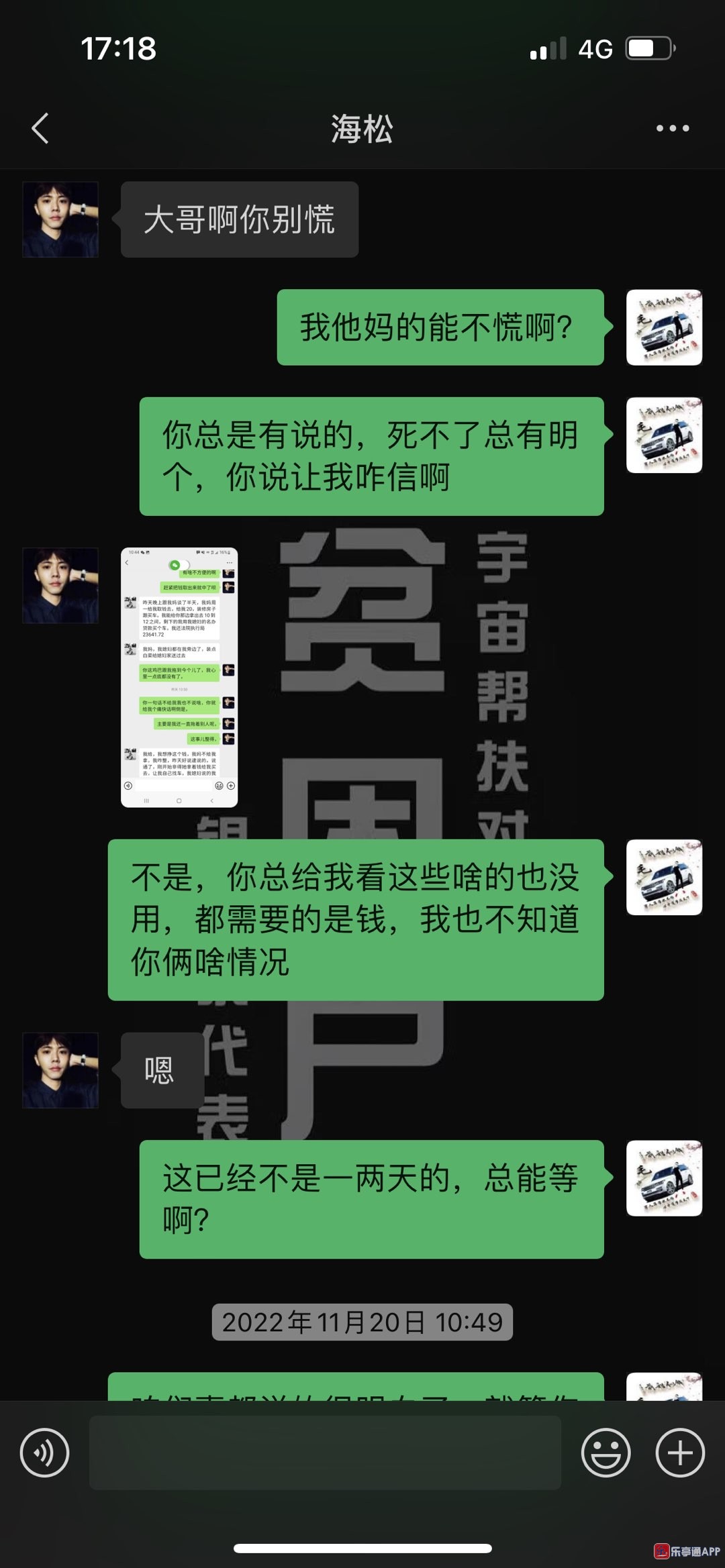
Task: Go back from 海松 chat
Action: pos(40,128)
